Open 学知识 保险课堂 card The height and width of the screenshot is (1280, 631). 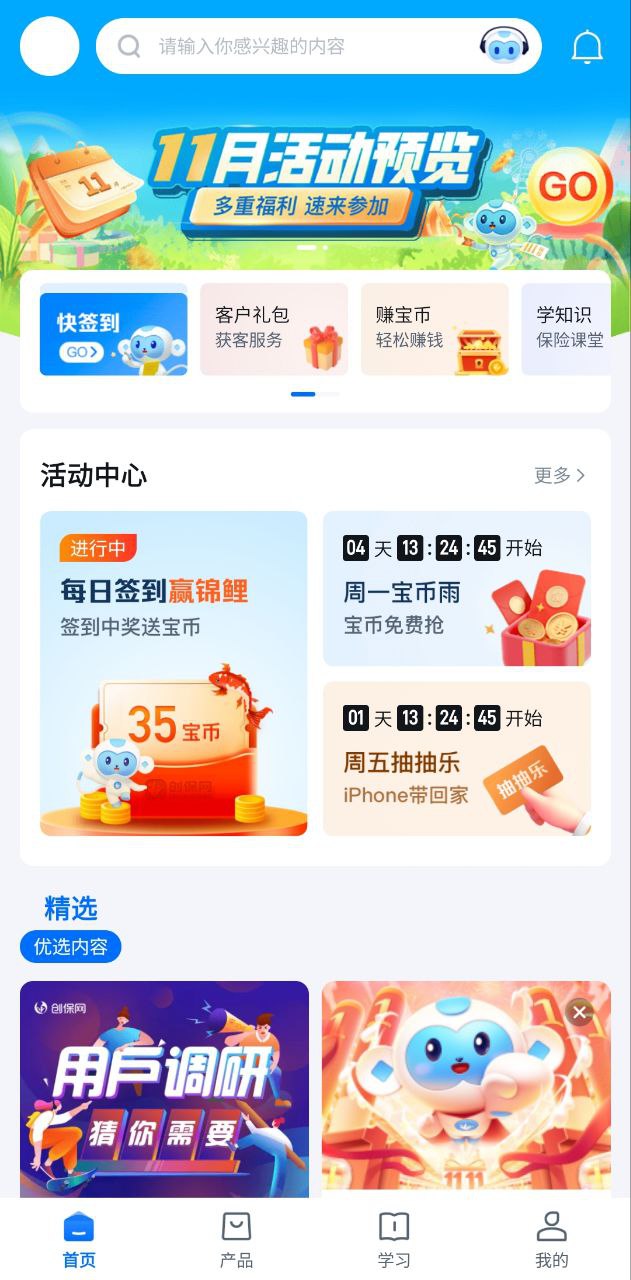tap(568, 329)
